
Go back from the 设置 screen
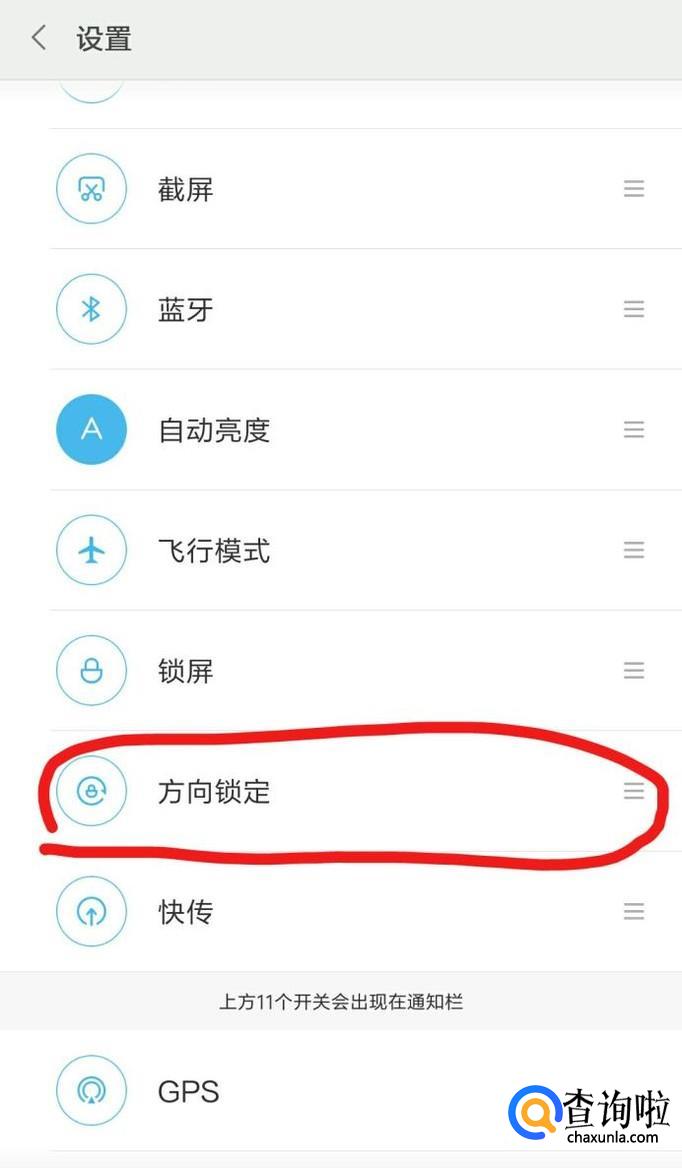39,38
